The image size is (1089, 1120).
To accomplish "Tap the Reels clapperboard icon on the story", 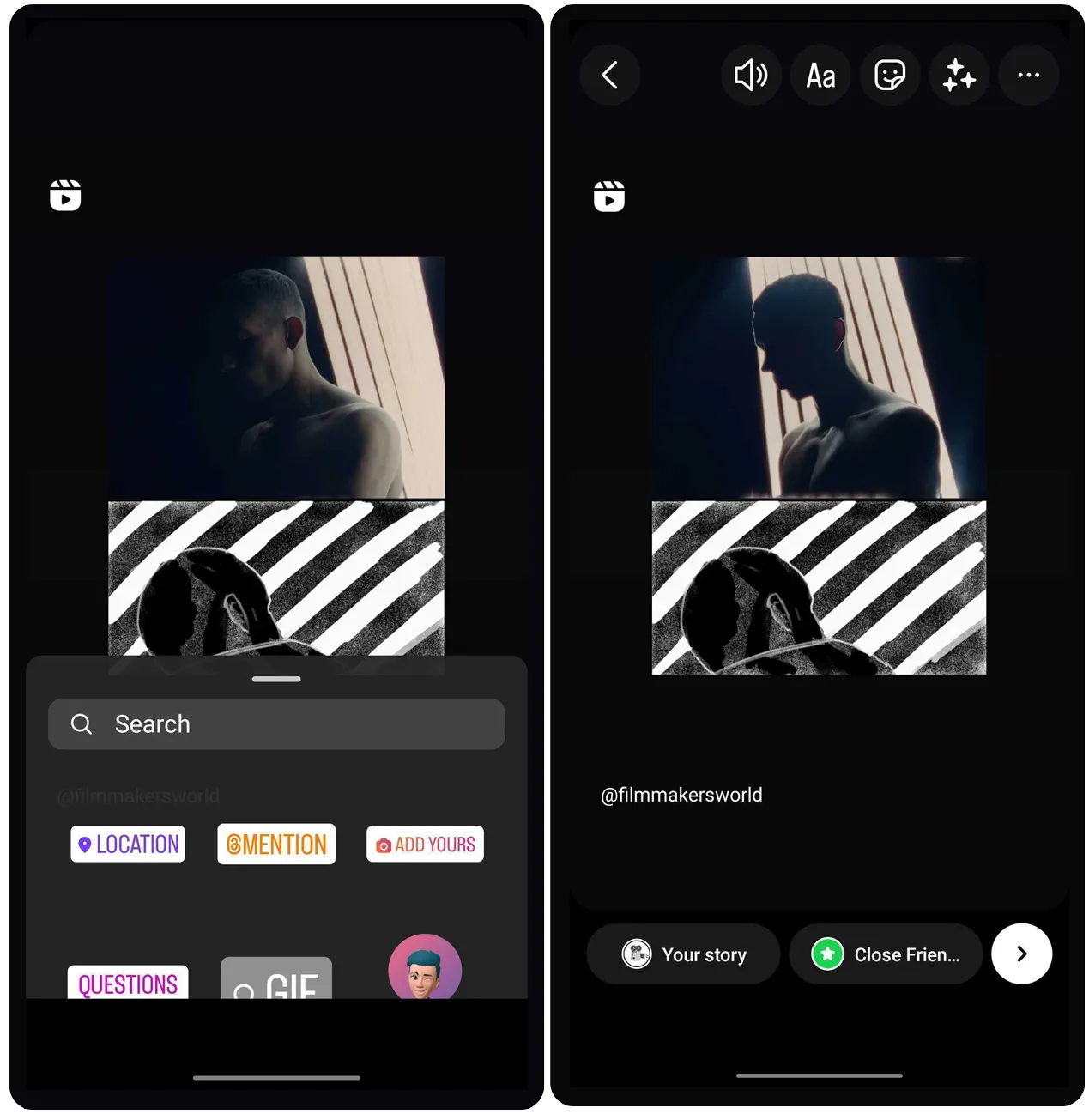I will tap(610, 196).
